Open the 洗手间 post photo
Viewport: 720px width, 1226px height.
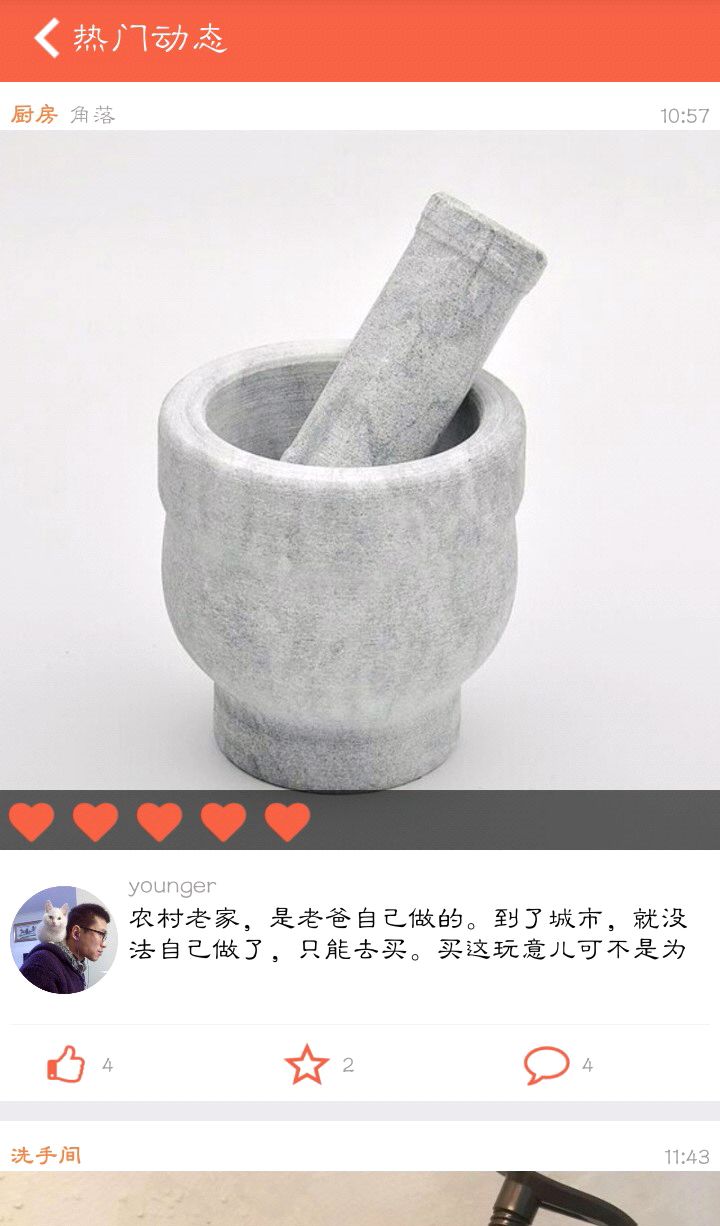360,1199
